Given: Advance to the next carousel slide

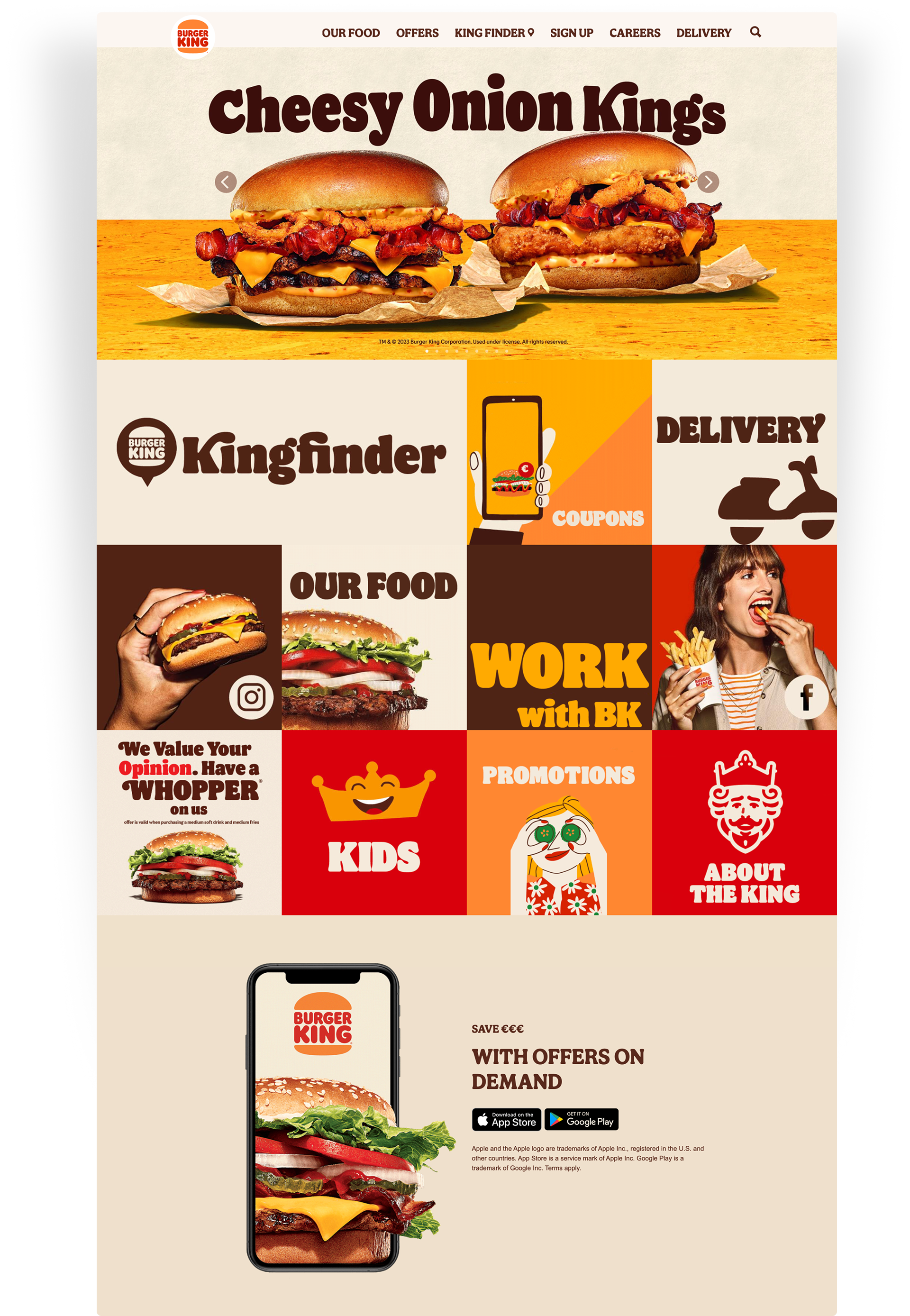Looking at the screenshot, I should (x=708, y=182).
